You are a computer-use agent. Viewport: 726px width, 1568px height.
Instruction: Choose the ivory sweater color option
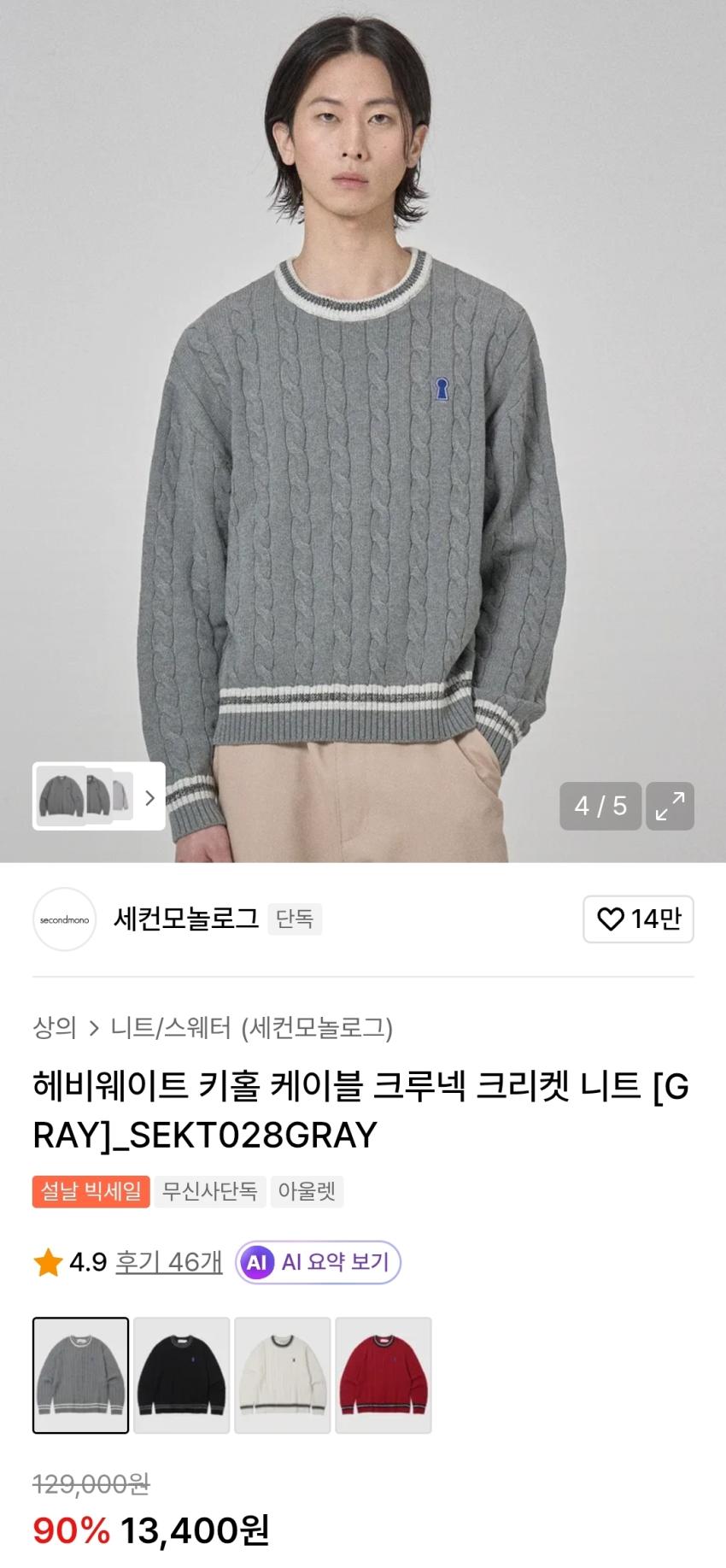click(283, 1376)
